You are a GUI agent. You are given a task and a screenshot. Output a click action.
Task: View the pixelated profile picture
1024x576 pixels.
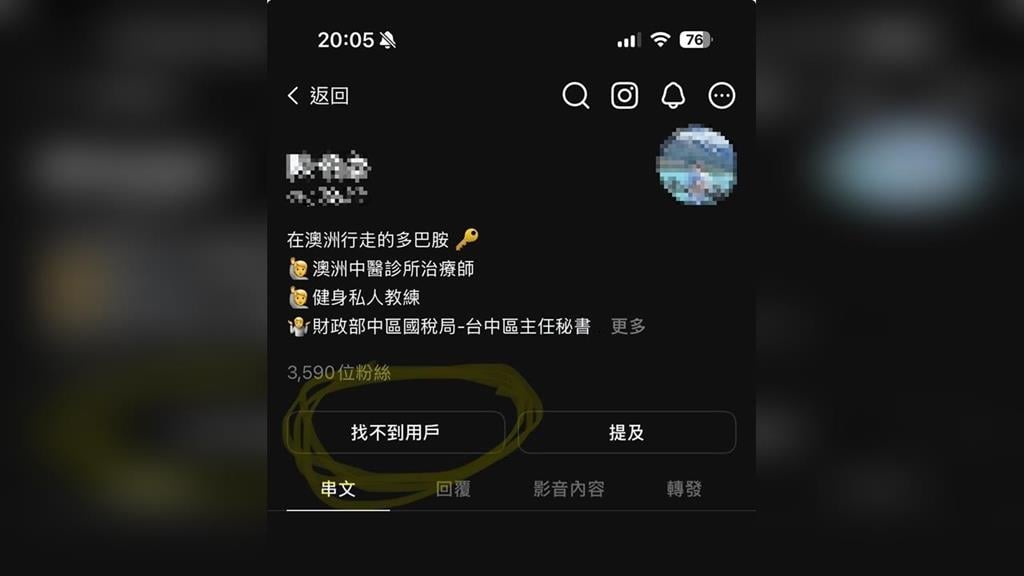coord(697,167)
